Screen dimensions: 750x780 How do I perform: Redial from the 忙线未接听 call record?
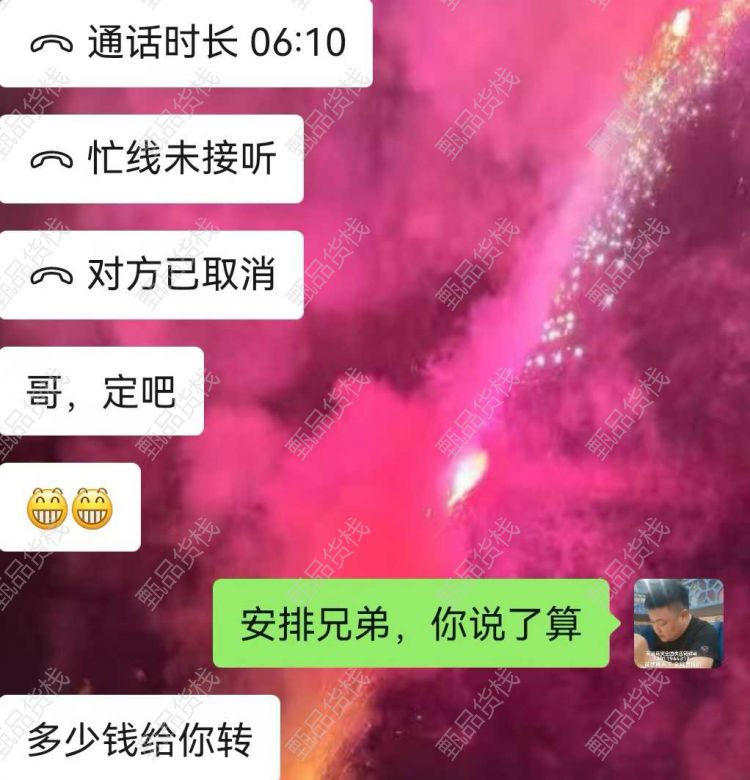point(152,160)
